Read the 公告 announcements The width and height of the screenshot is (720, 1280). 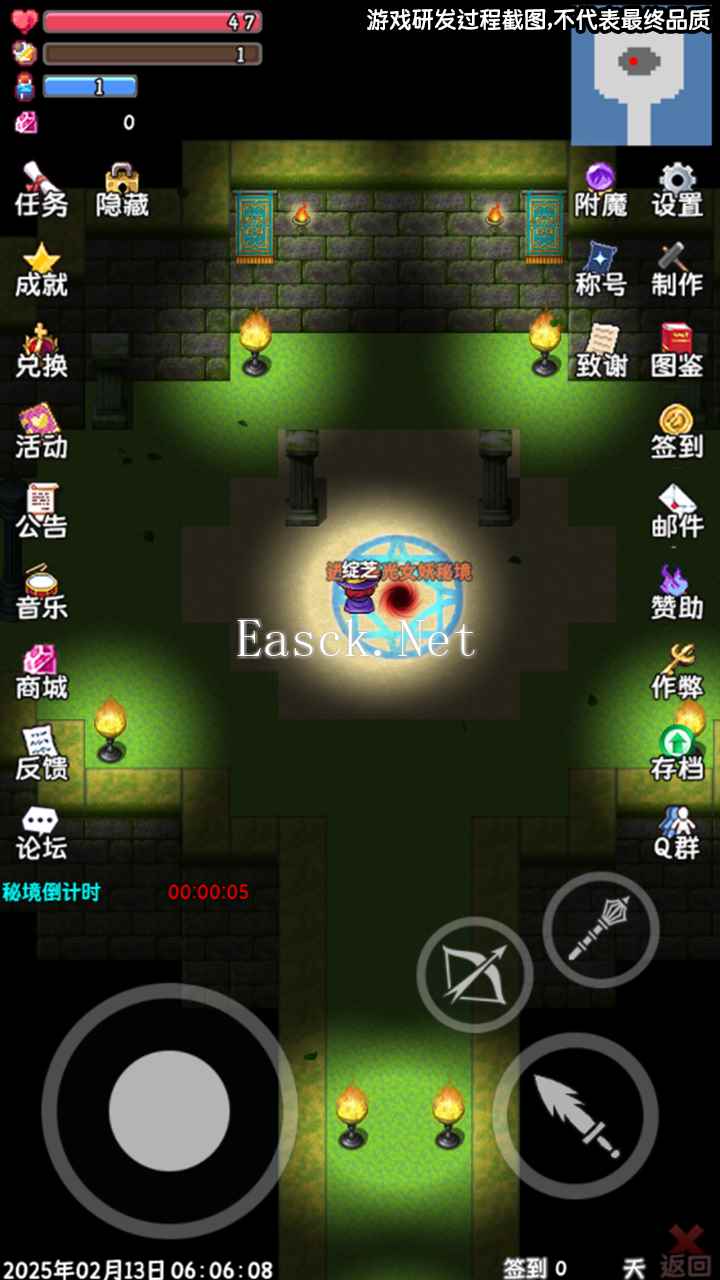click(41, 512)
